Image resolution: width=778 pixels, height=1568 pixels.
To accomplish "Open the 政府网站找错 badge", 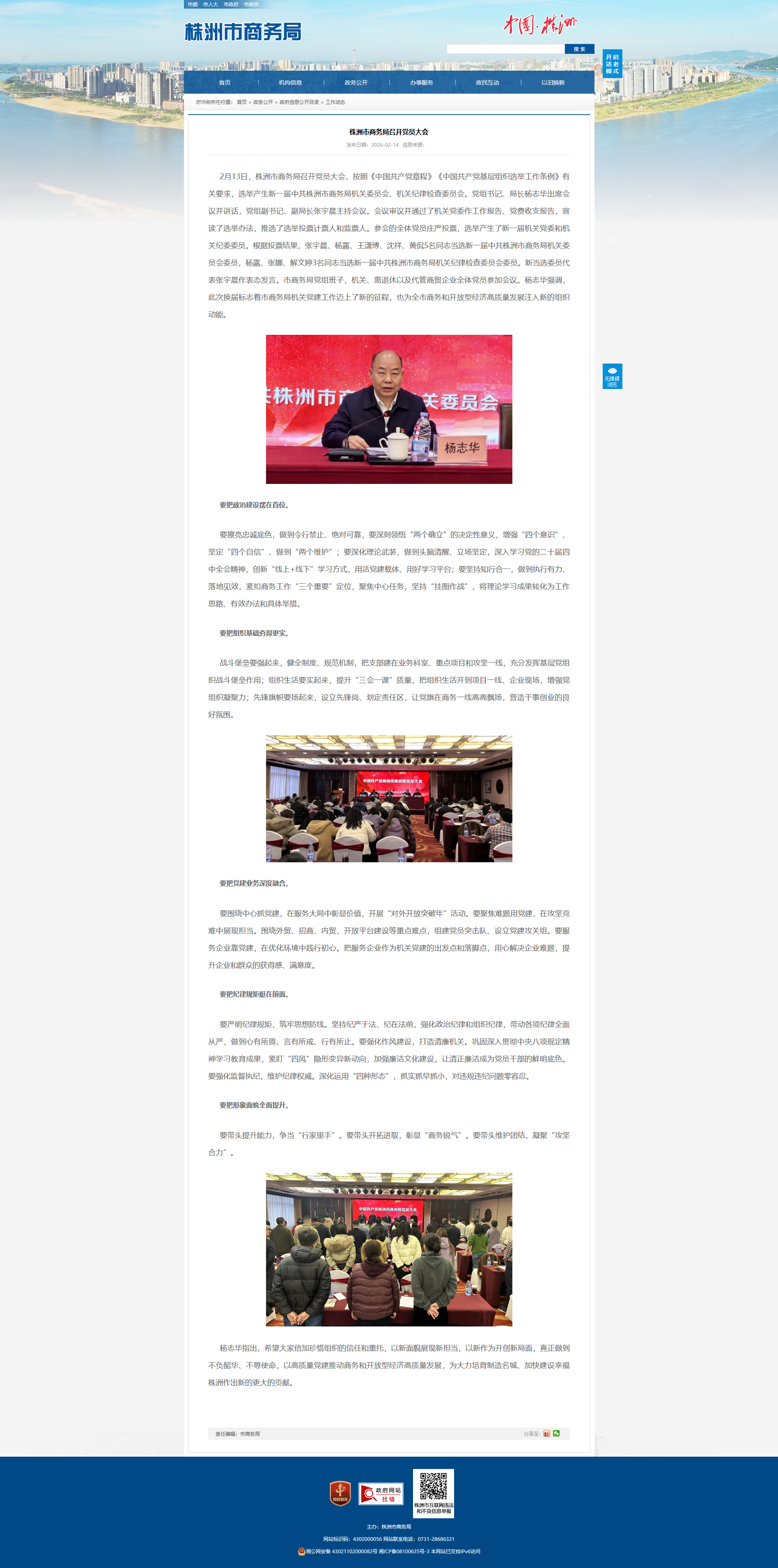I will (x=381, y=1494).
